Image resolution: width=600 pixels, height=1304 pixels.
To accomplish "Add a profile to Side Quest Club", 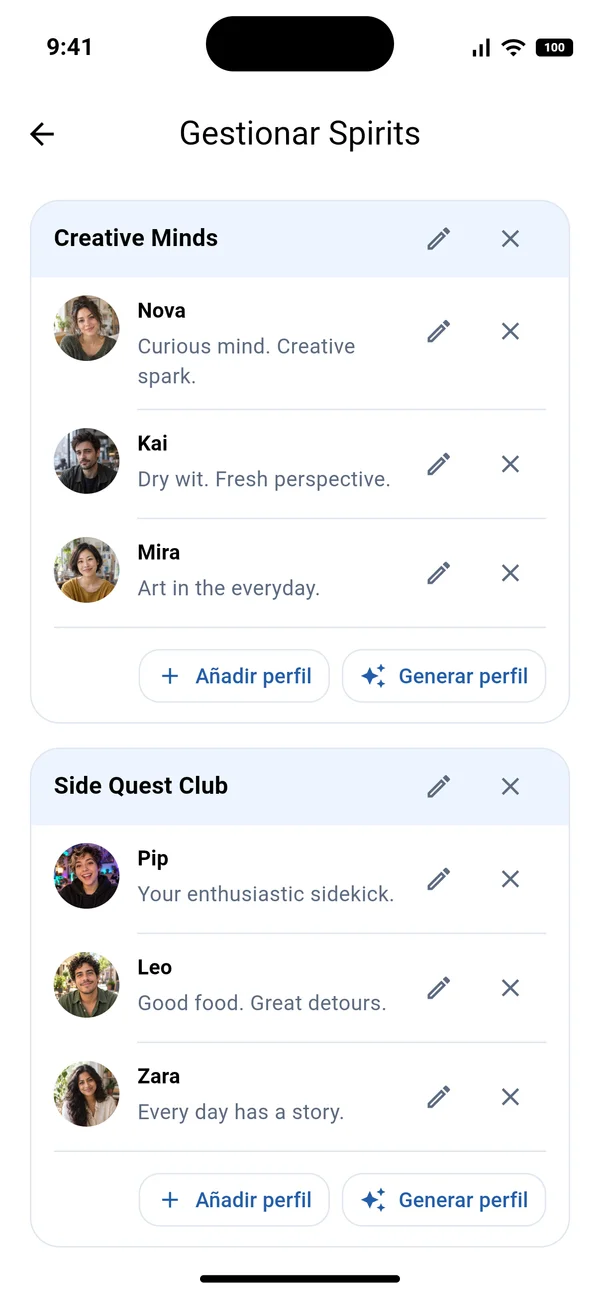I will pyautogui.click(x=234, y=1200).
